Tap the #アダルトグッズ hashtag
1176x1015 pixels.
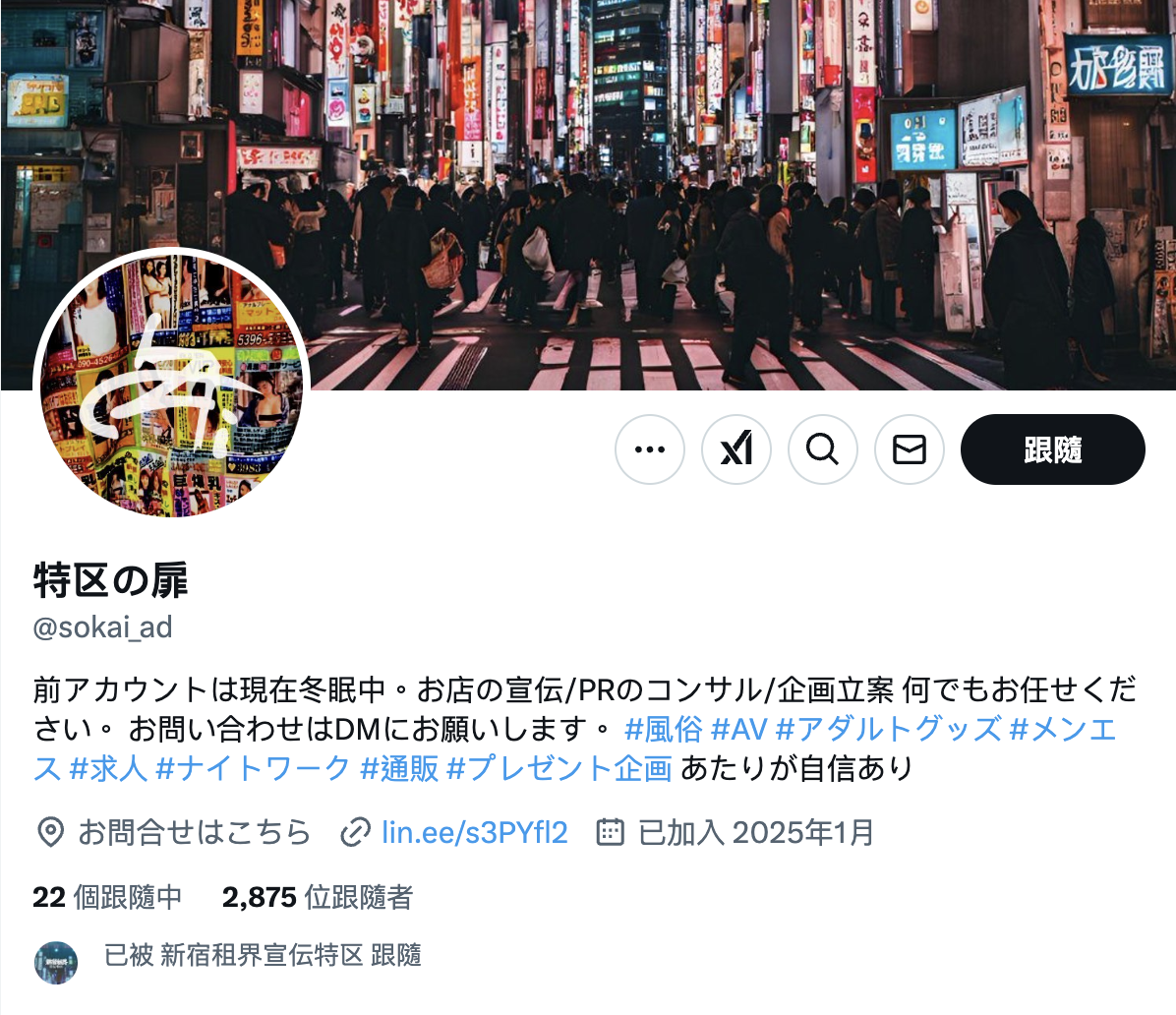pos(888,730)
